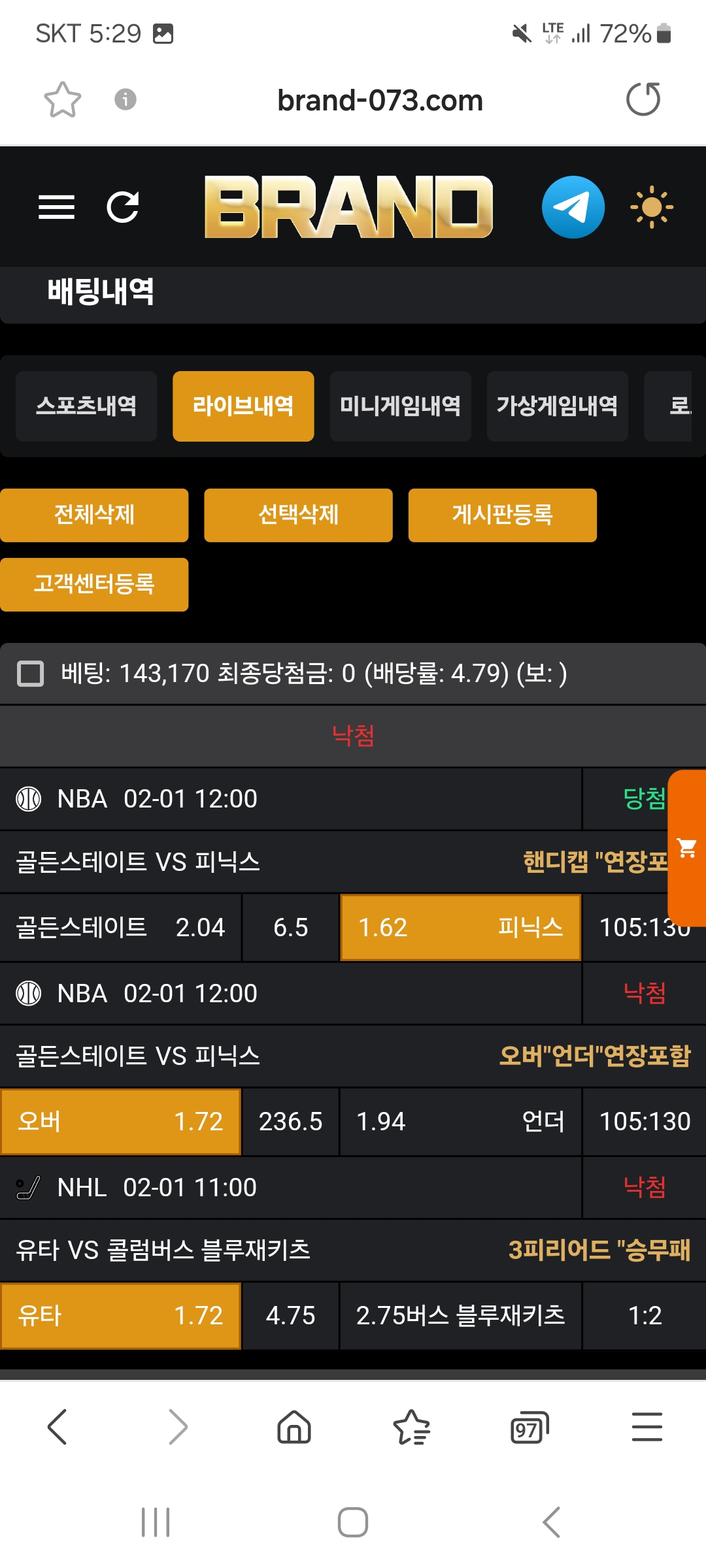
Task: Bookmark this page with star icon
Action: (x=63, y=100)
